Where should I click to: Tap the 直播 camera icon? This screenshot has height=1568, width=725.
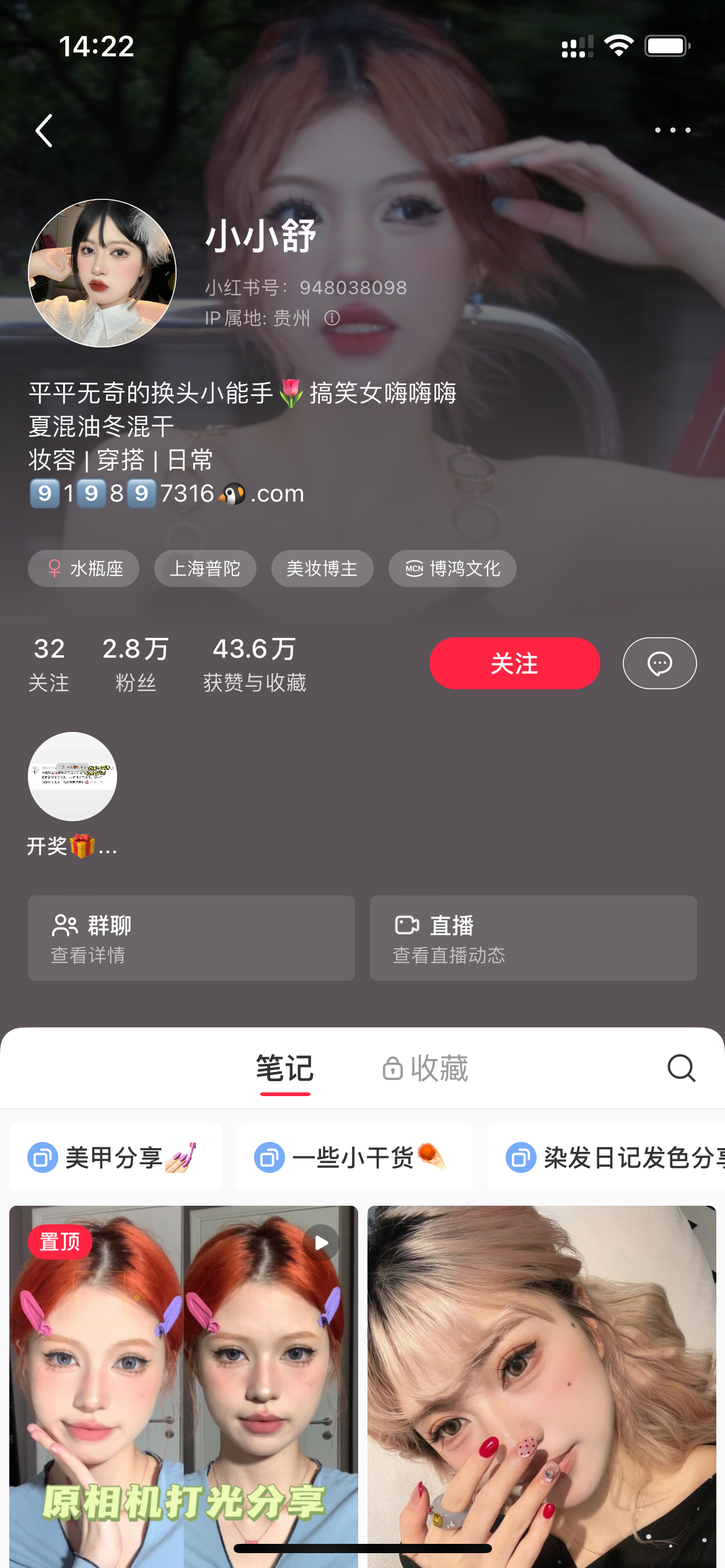(406, 925)
